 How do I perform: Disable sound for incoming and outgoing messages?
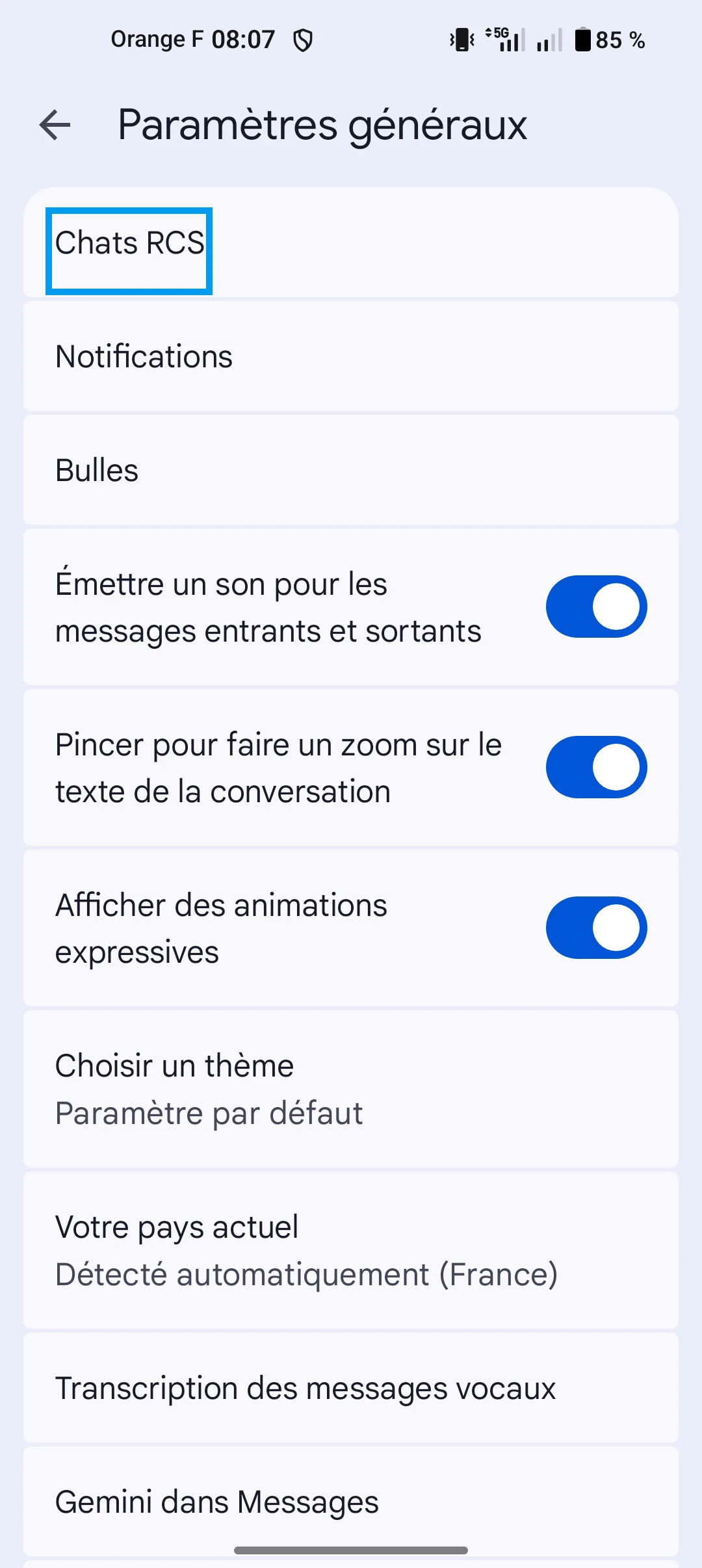596,607
